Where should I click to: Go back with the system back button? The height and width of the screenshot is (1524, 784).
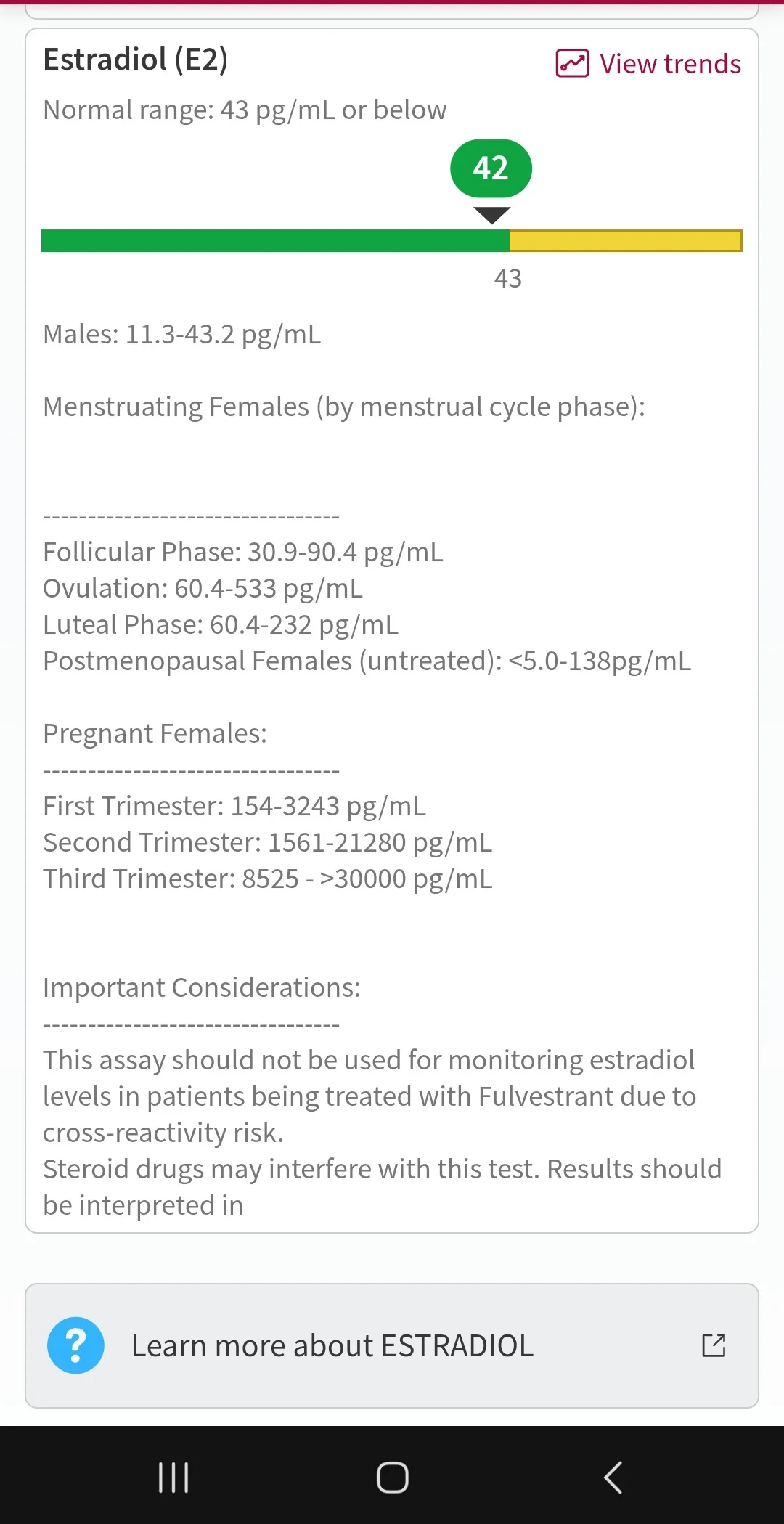tap(613, 1477)
